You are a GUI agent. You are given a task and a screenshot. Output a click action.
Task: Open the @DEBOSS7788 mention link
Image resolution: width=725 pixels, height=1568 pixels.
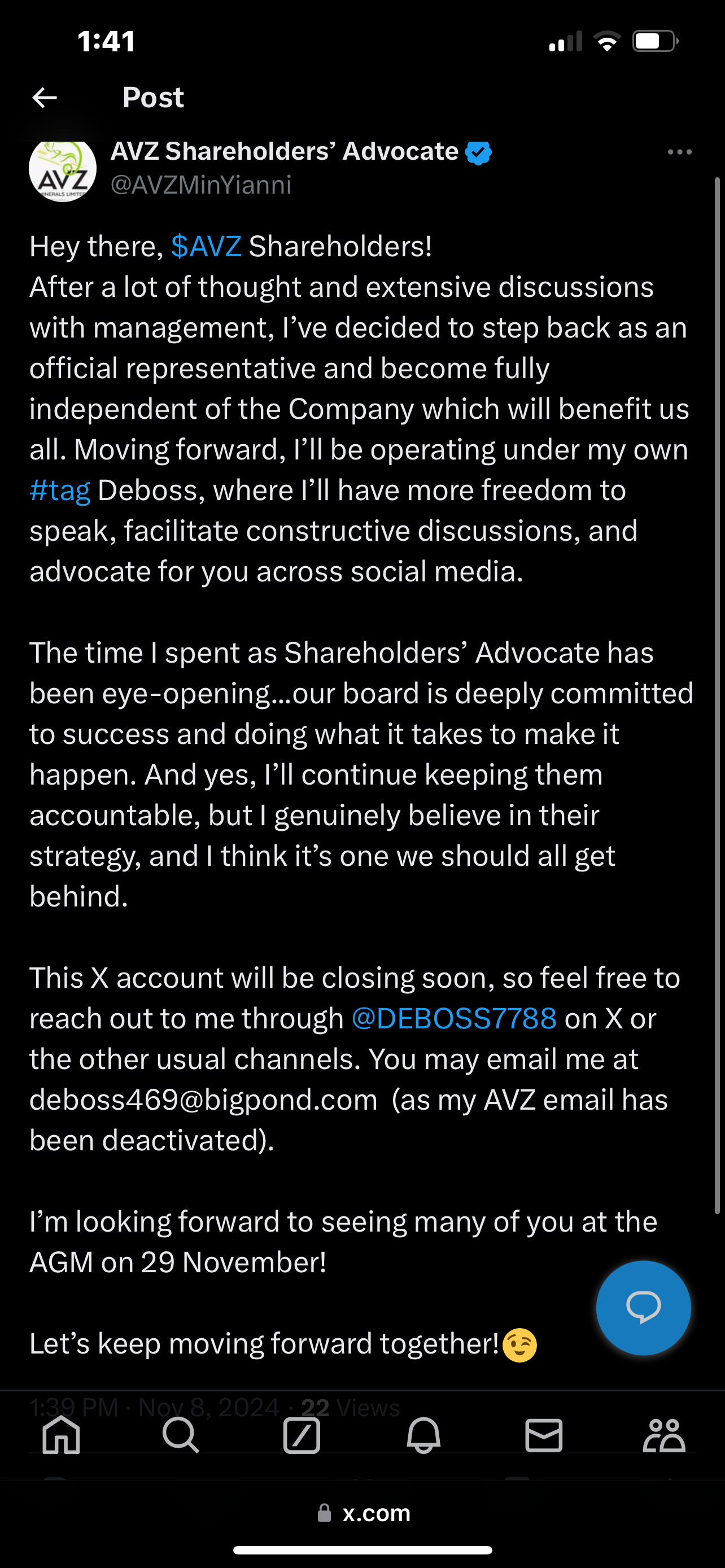tap(454, 1018)
